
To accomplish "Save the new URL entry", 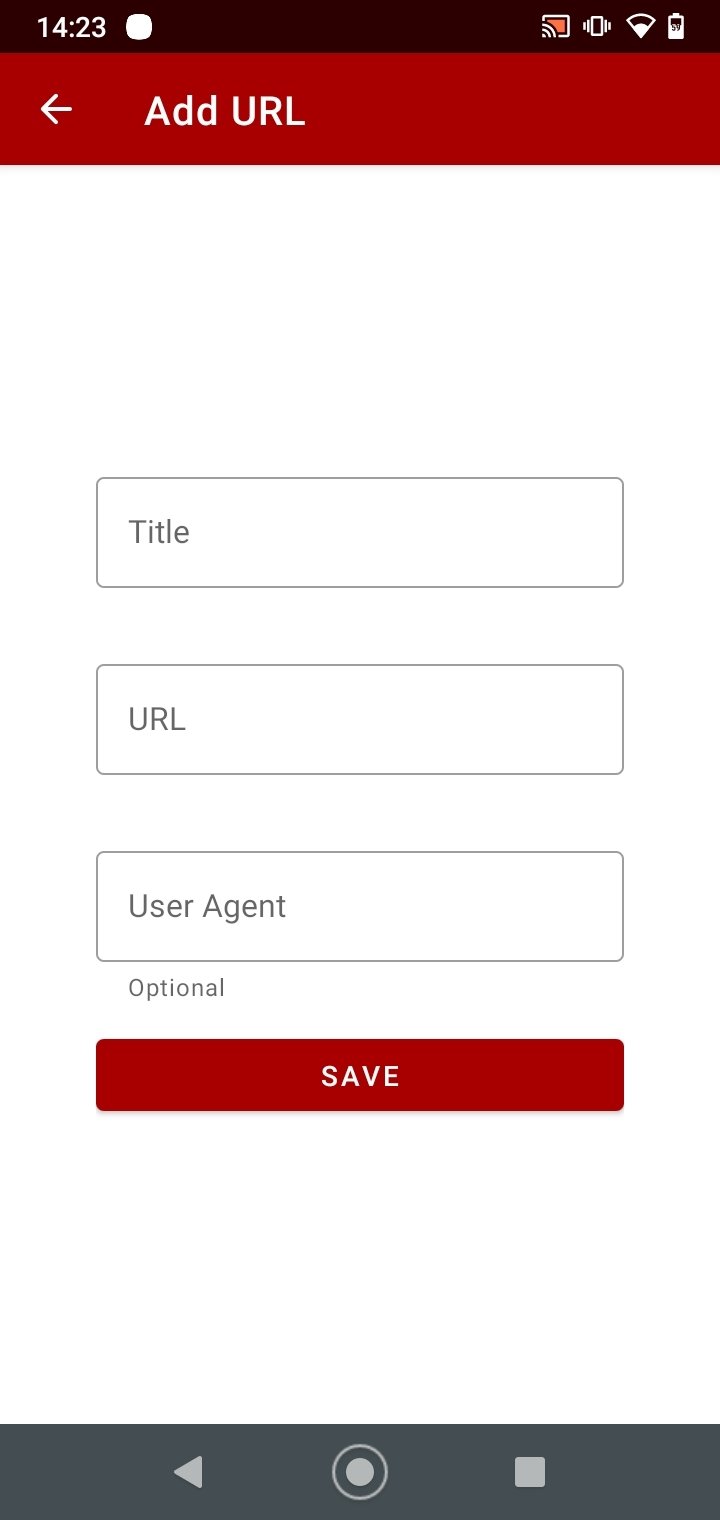I will (x=360, y=1075).
